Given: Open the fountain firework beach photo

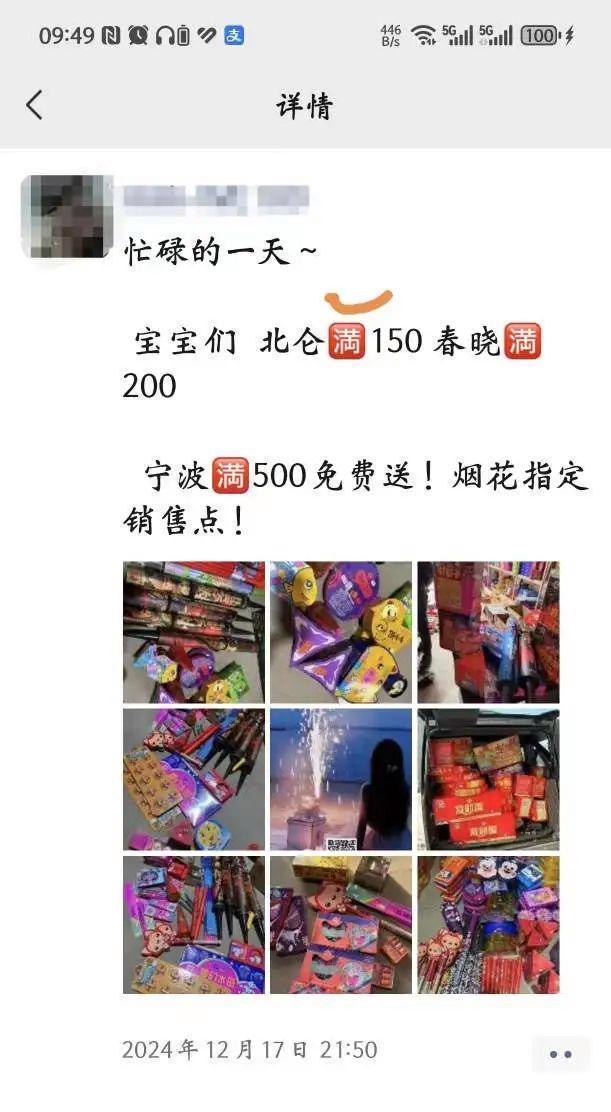Looking at the screenshot, I should [x=340, y=779].
